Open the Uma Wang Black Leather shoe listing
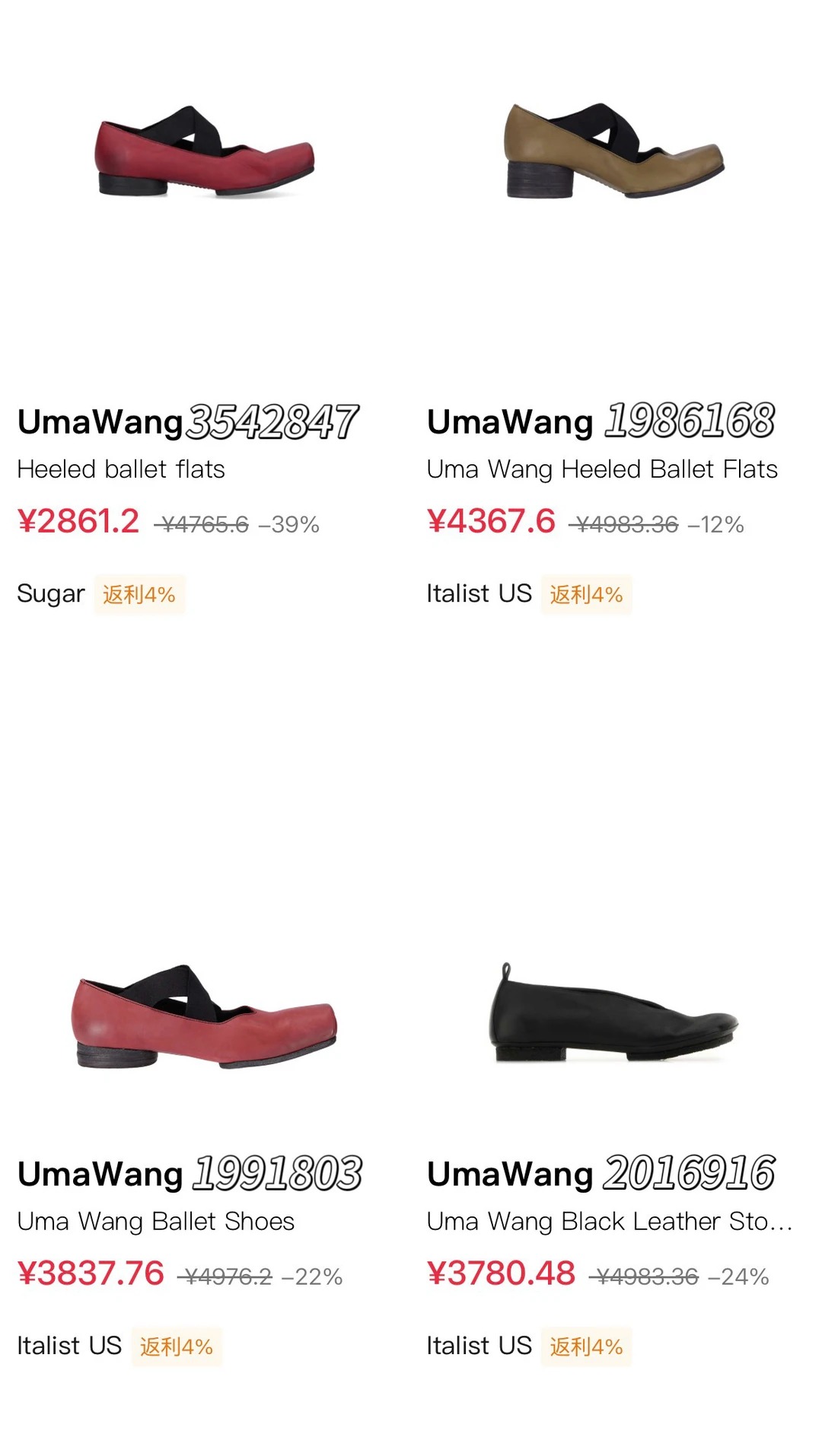 coord(613,1016)
